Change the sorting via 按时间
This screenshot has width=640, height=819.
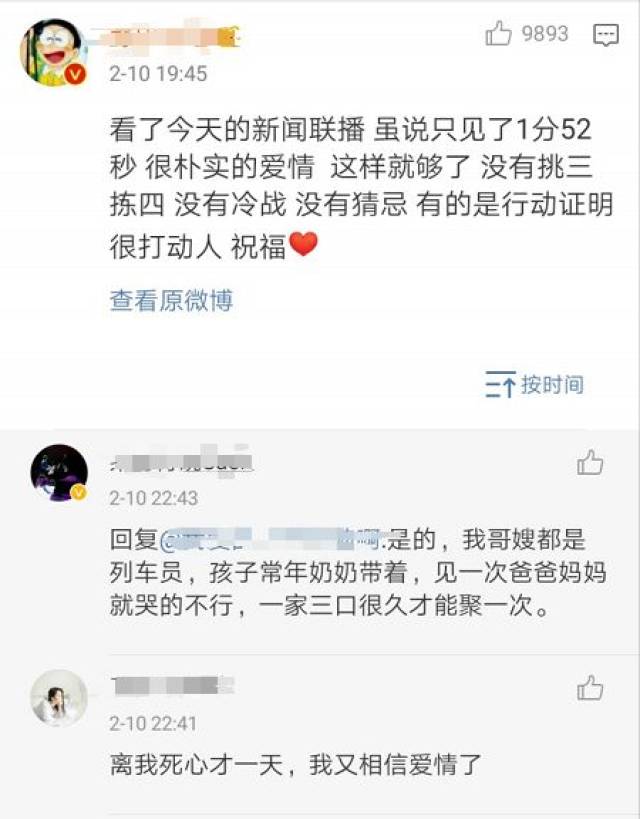534,384
